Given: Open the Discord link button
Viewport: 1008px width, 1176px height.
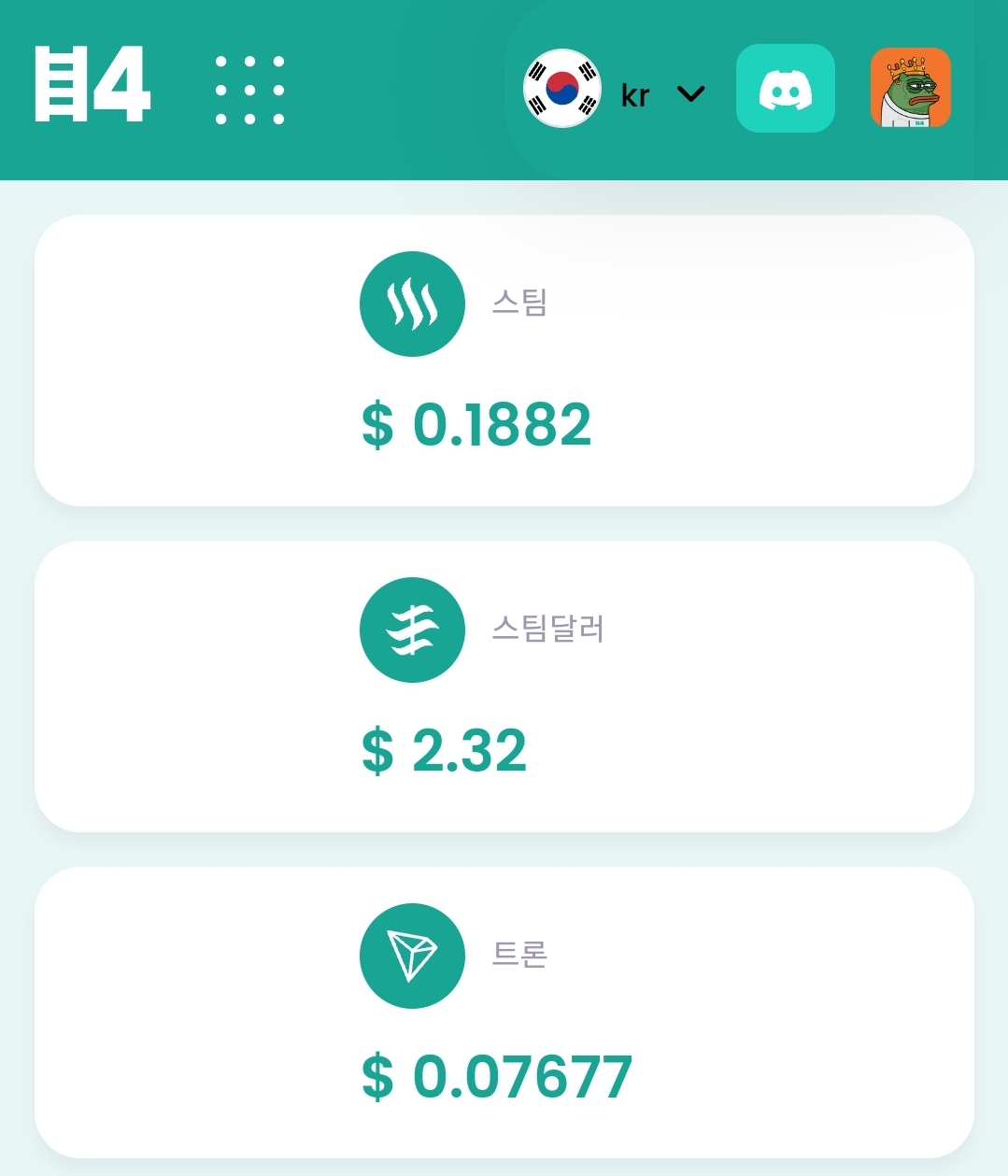Looking at the screenshot, I should [x=785, y=89].
